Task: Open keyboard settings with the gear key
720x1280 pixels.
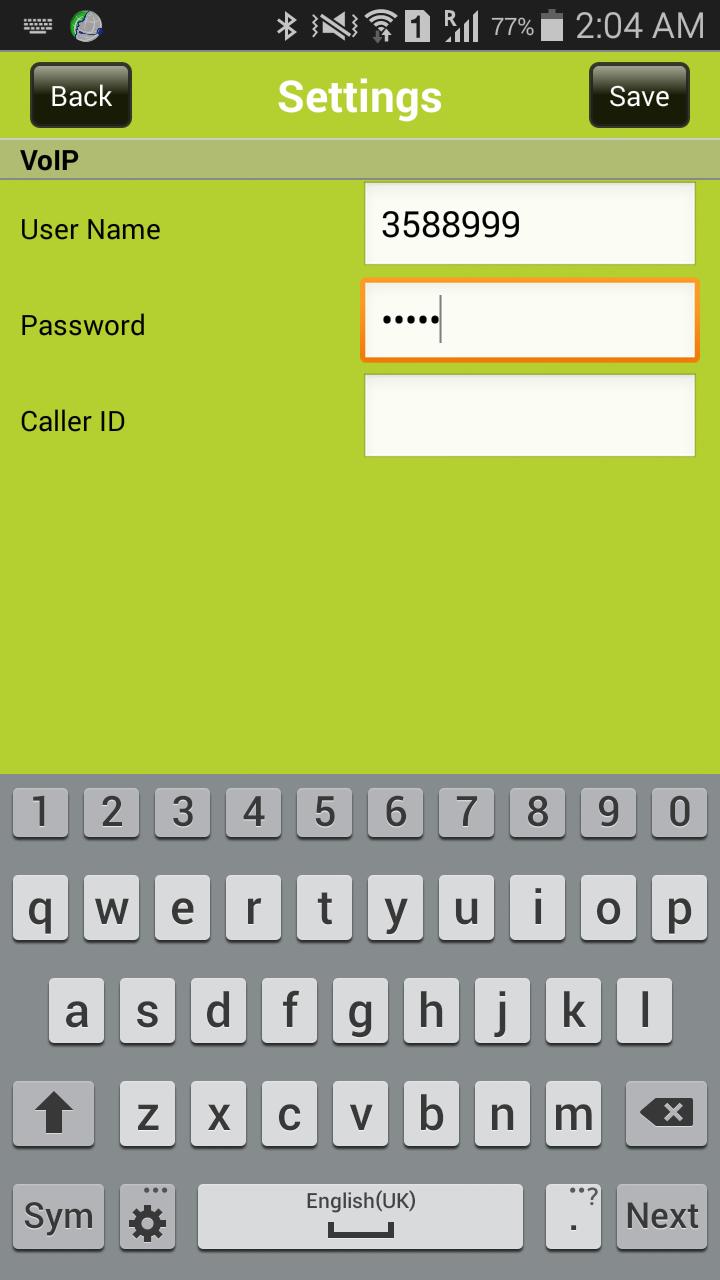Action: 147,1216
